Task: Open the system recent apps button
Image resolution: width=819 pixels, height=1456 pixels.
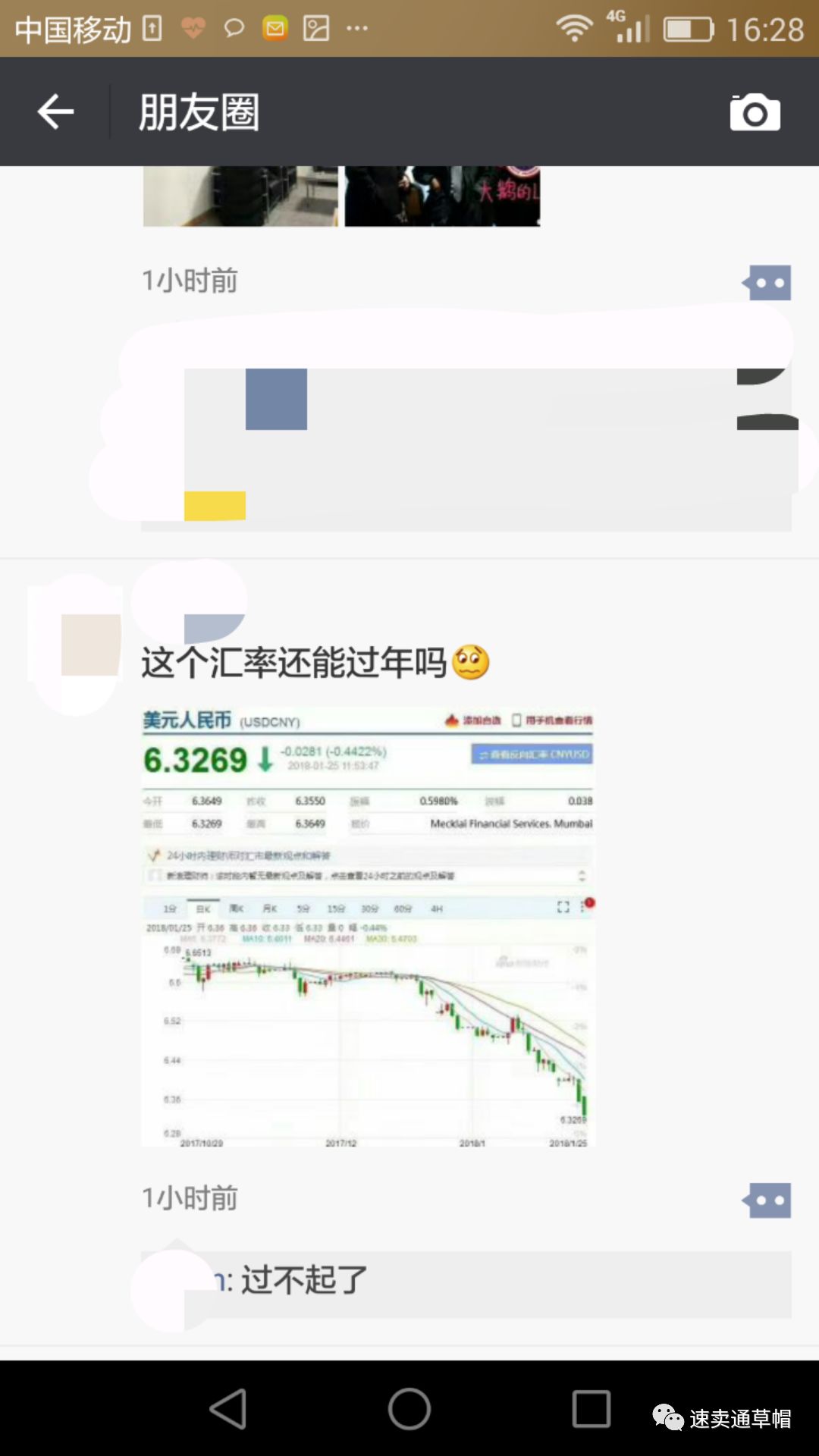Action: (591, 1409)
